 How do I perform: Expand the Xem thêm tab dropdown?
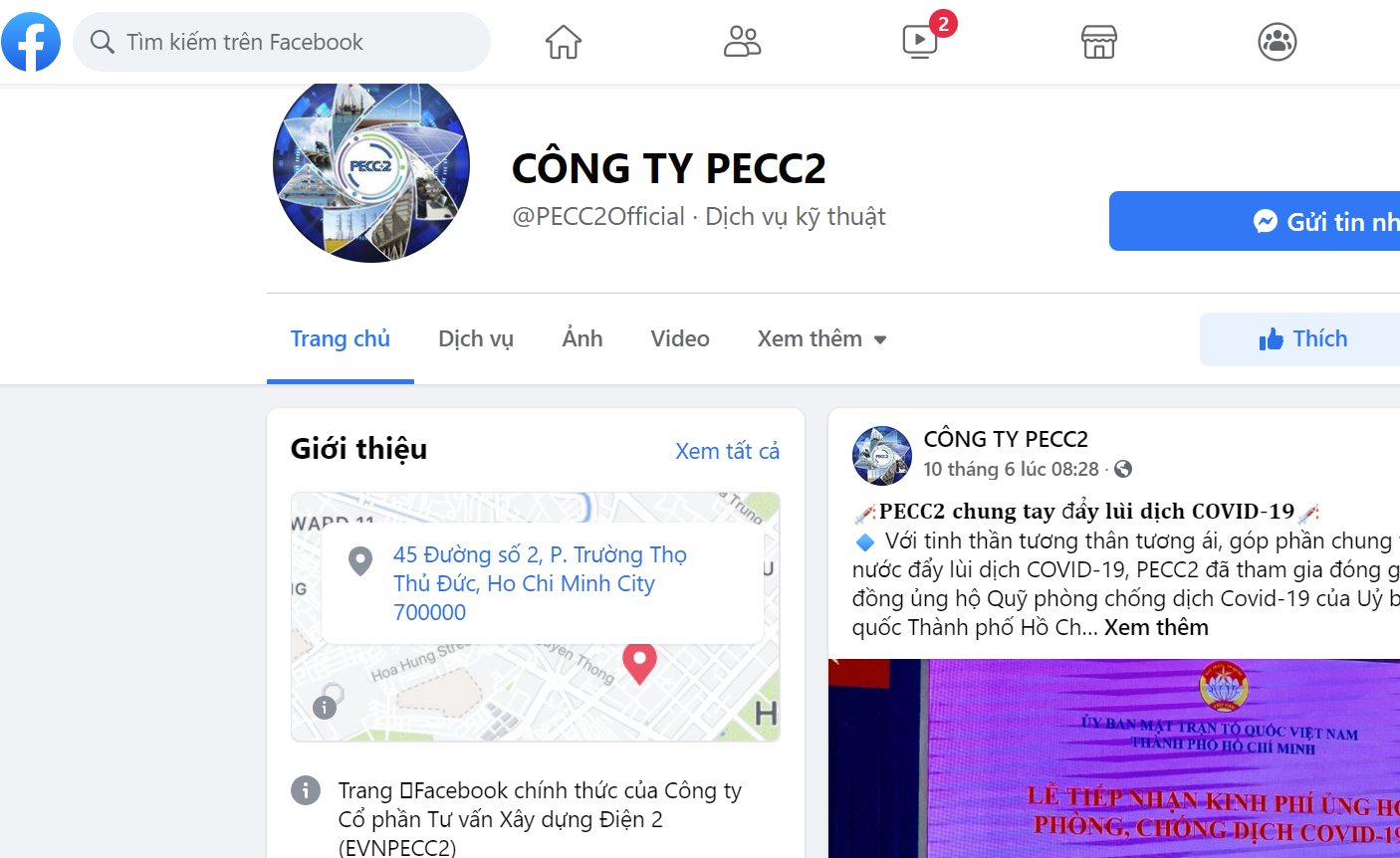[x=821, y=339]
